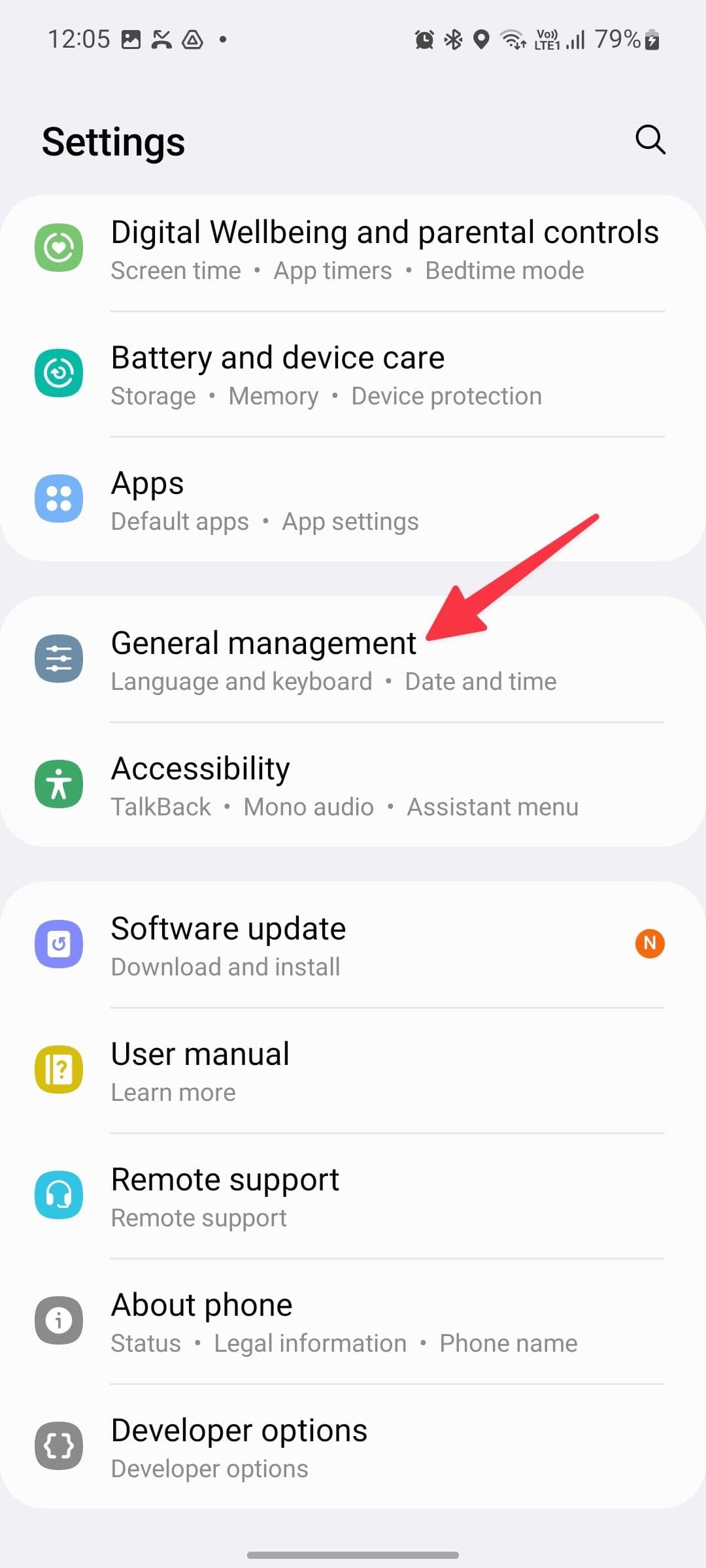Viewport: 706px width, 1568px height.
Task: Tap the Software update icon
Action: point(58,943)
